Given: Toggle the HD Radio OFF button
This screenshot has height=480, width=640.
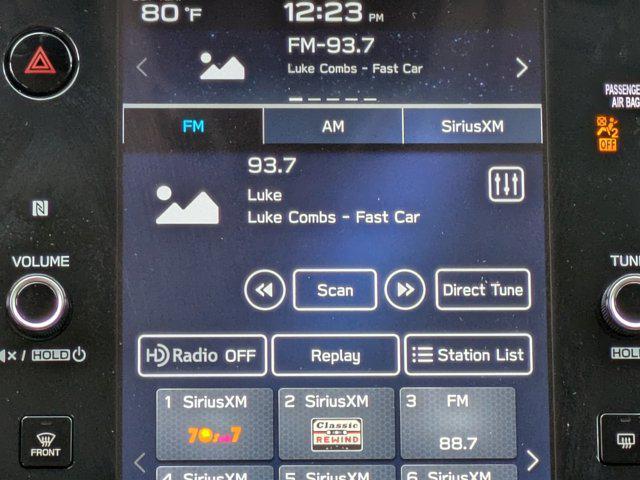Looking at the screenshot, I should [x=202, y=355].
